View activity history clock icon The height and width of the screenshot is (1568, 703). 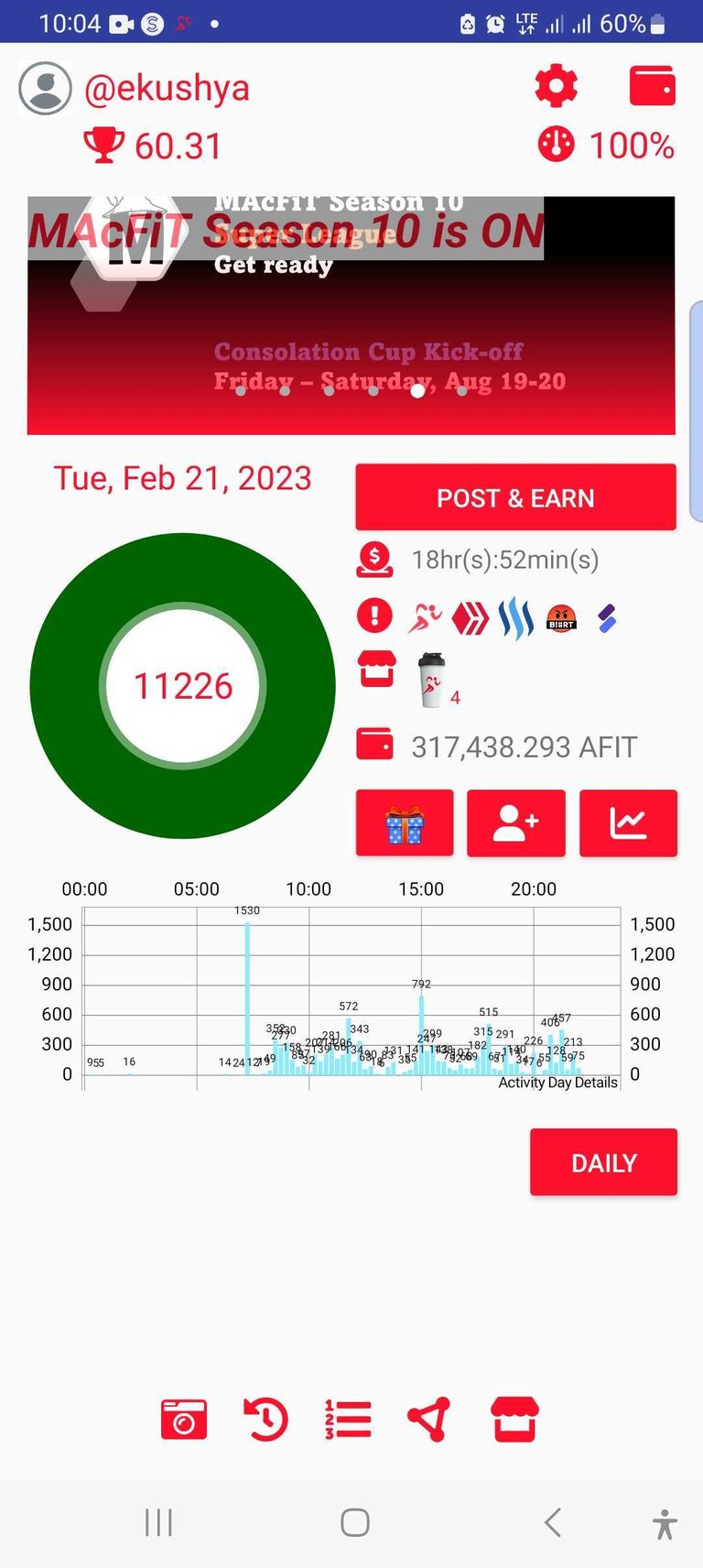pos(265,1420)
